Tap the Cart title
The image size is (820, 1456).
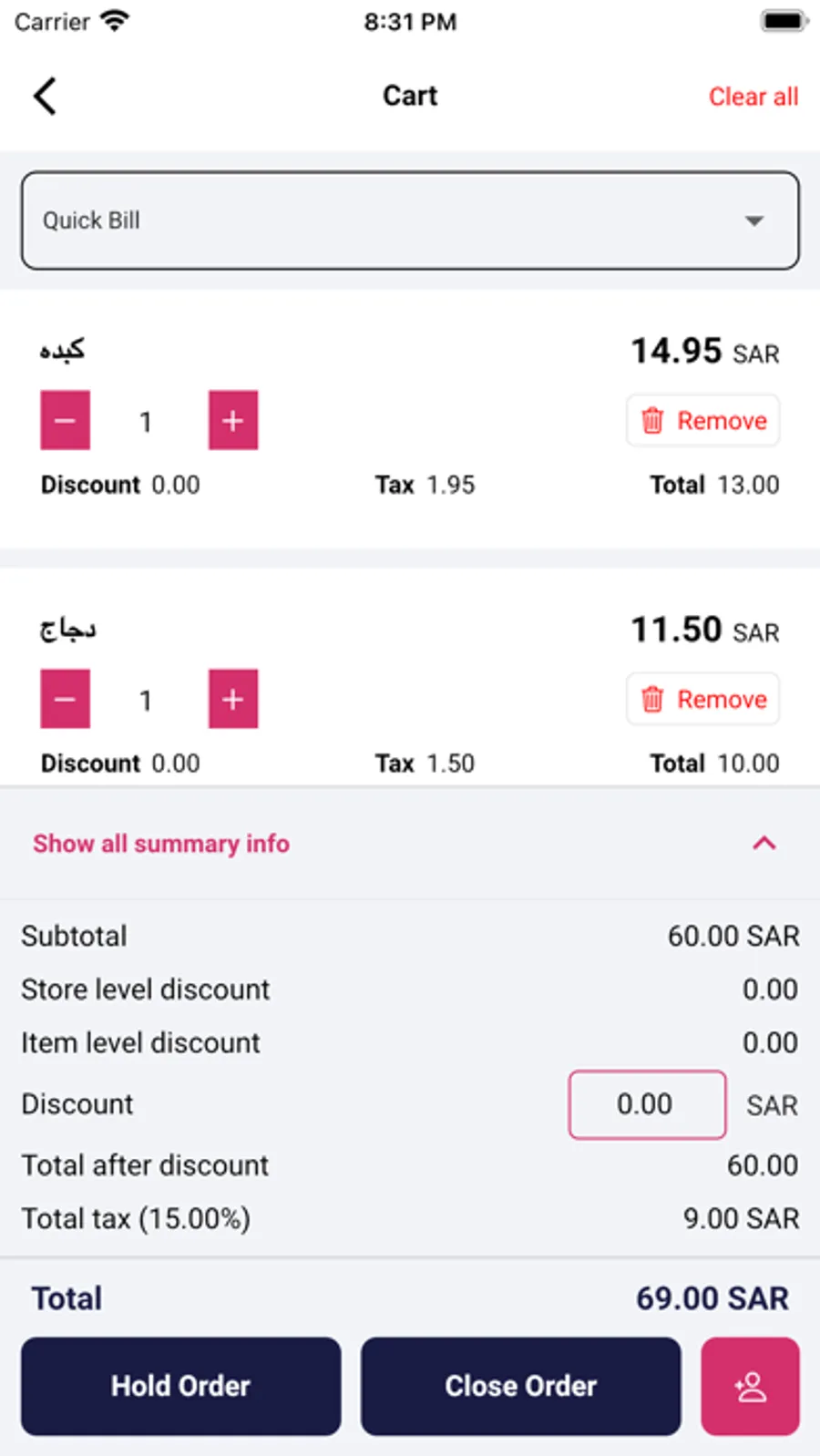[x=410, y=96]
